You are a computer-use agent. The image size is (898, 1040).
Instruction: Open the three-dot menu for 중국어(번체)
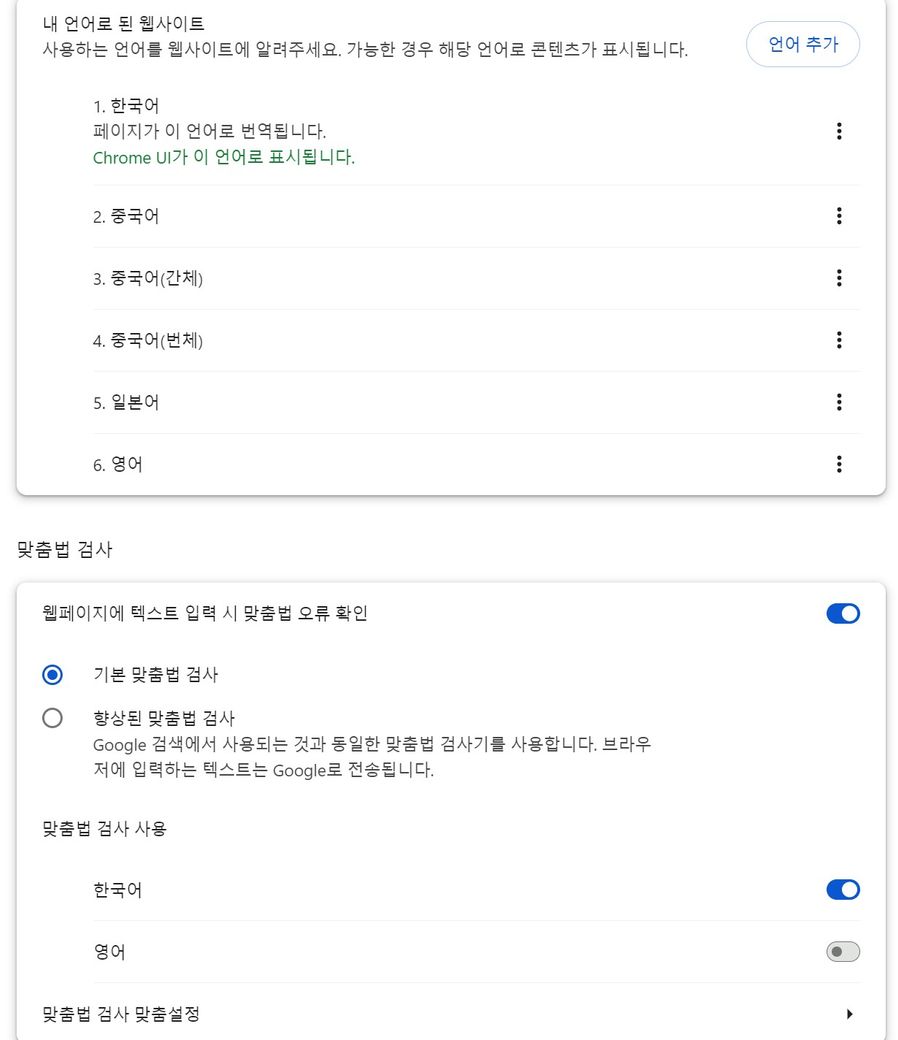click(x=838, y=340)
